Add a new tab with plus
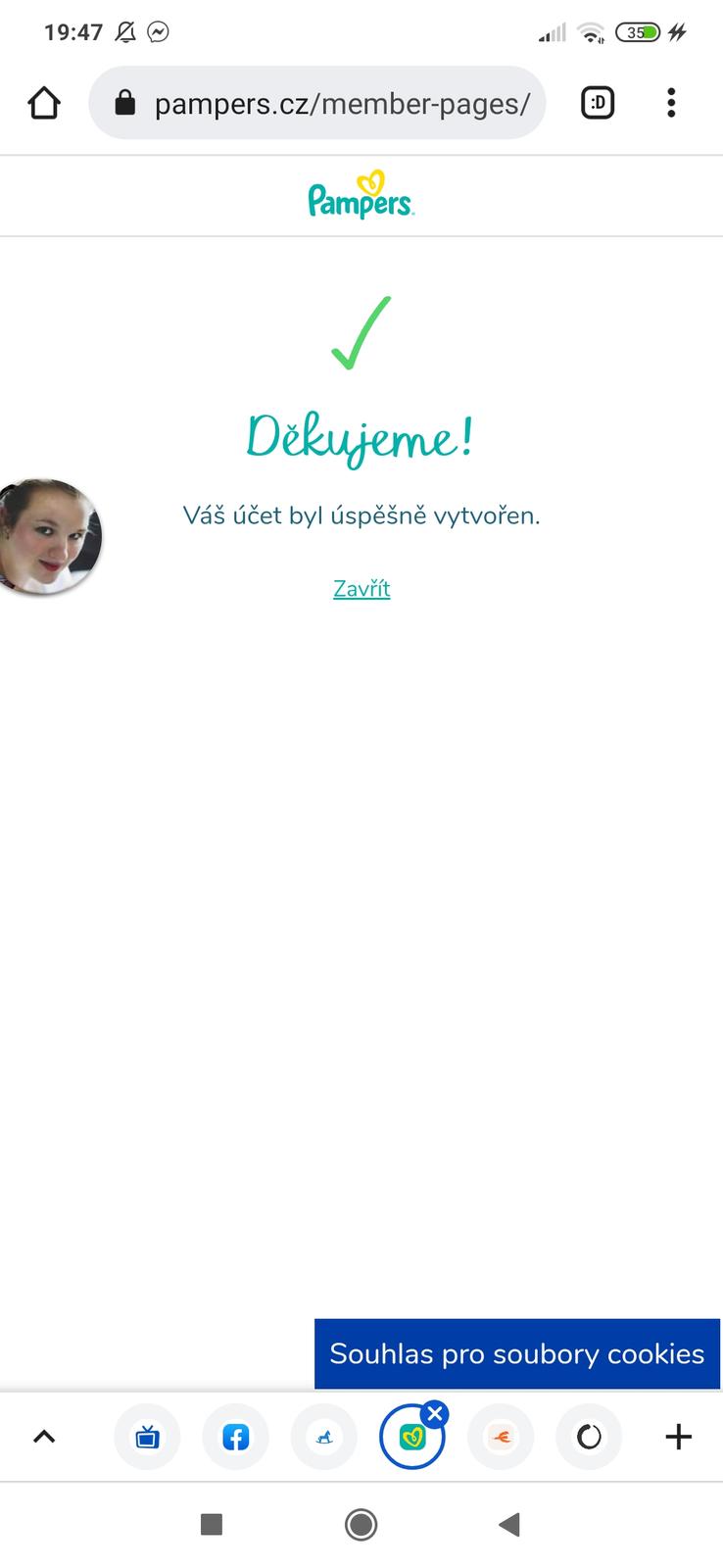This screenshot has height=1568, width=723. [x=678, y=1437]
